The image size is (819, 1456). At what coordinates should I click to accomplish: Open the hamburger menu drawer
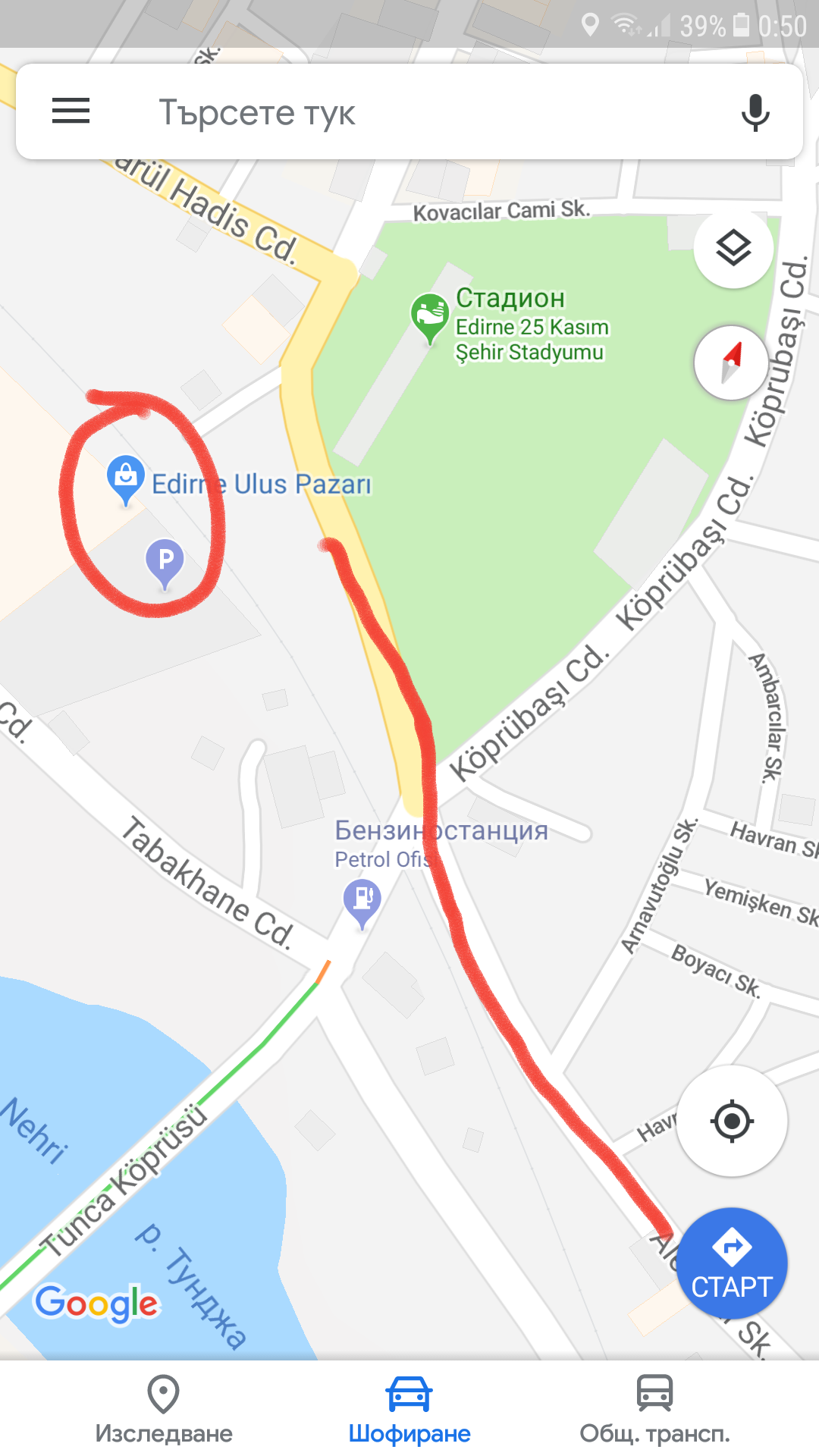pyautogui.click(x=71, y=111)
